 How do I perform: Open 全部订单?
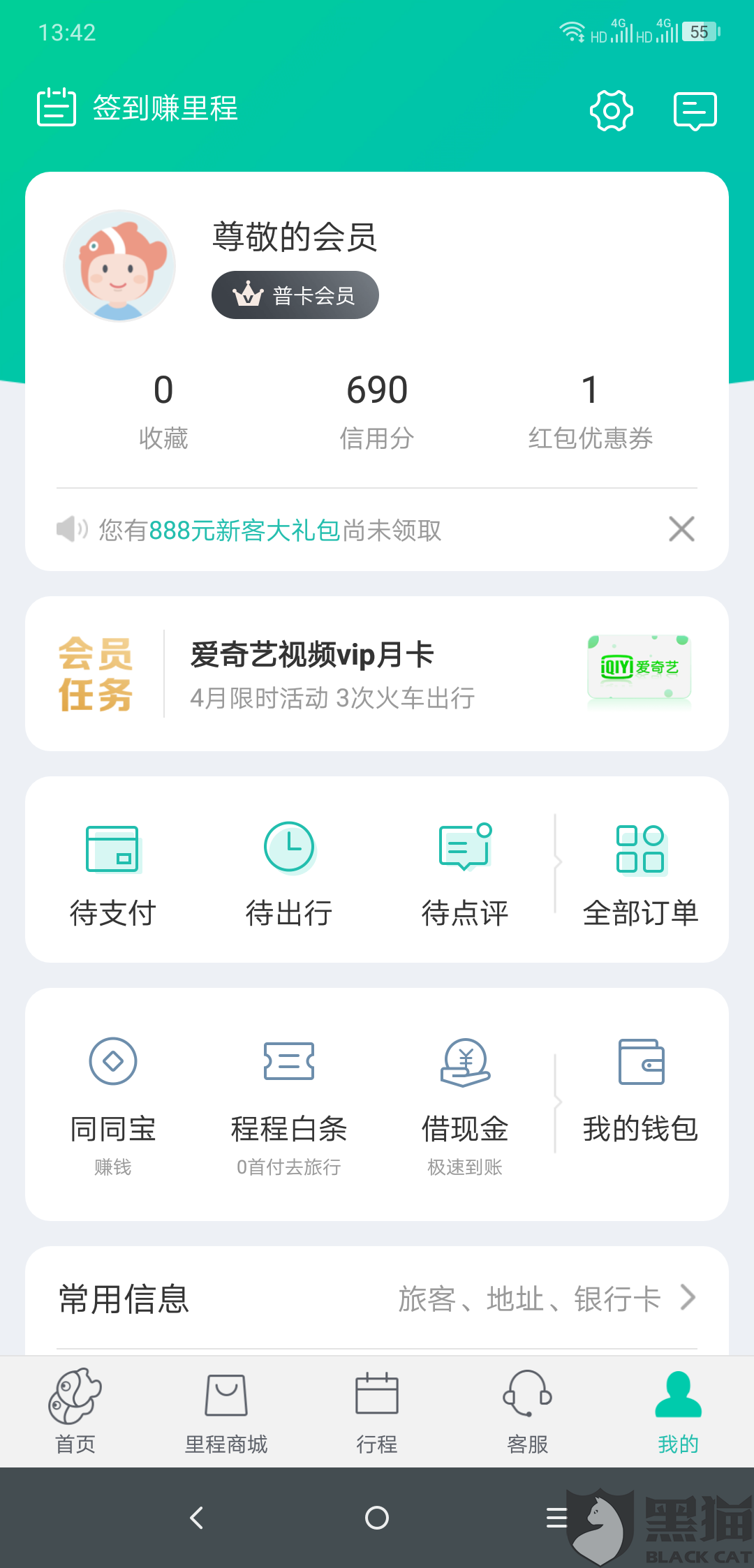click(641, 874)
